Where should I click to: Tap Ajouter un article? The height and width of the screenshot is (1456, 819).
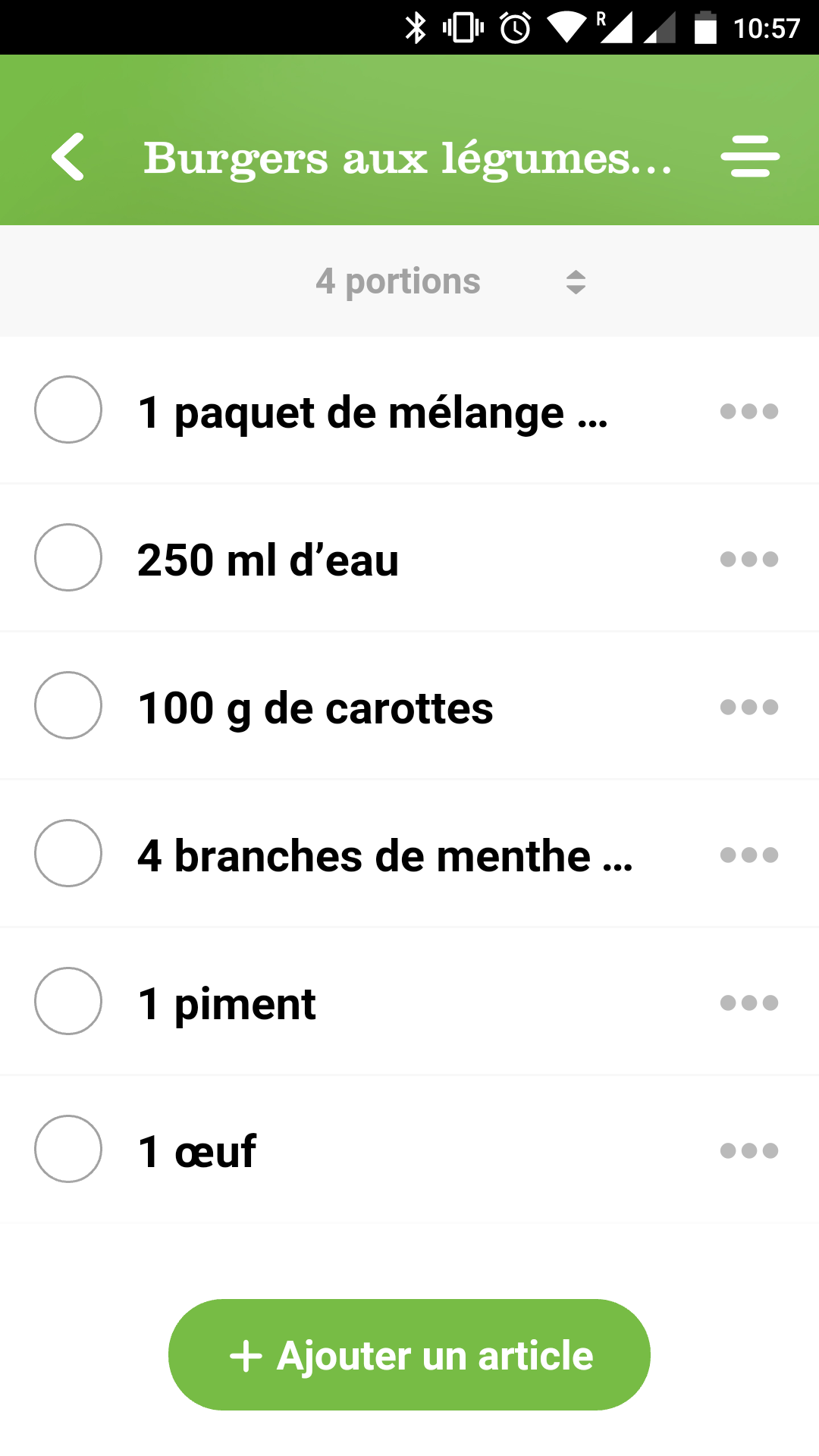tap(409, 1354)
